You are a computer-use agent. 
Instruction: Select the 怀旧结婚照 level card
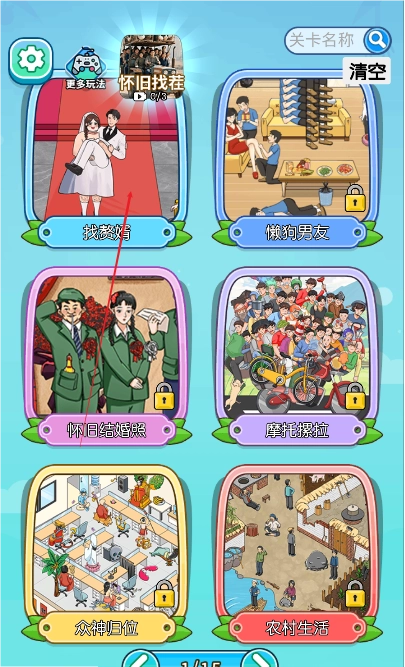pyautogui.click(x=106, y=356)
